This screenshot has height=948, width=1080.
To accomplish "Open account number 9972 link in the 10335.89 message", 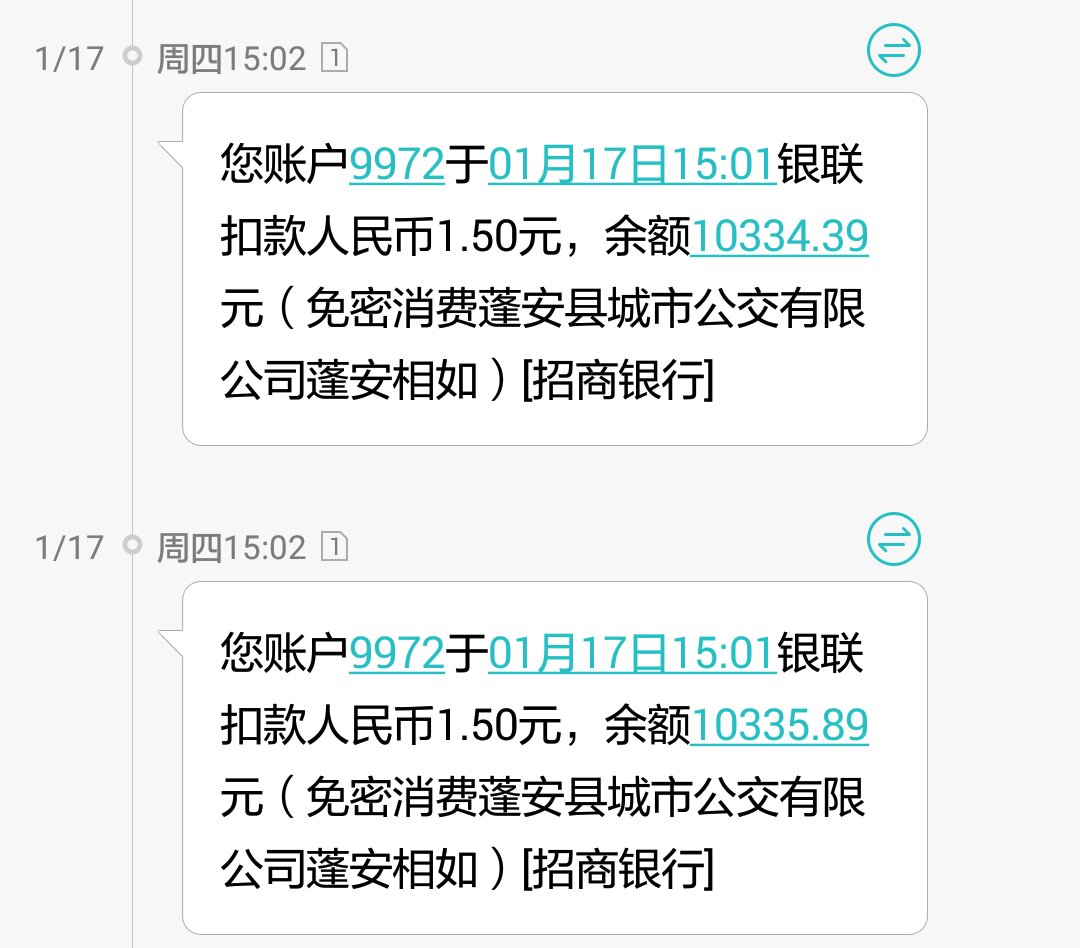I will 396,653.
